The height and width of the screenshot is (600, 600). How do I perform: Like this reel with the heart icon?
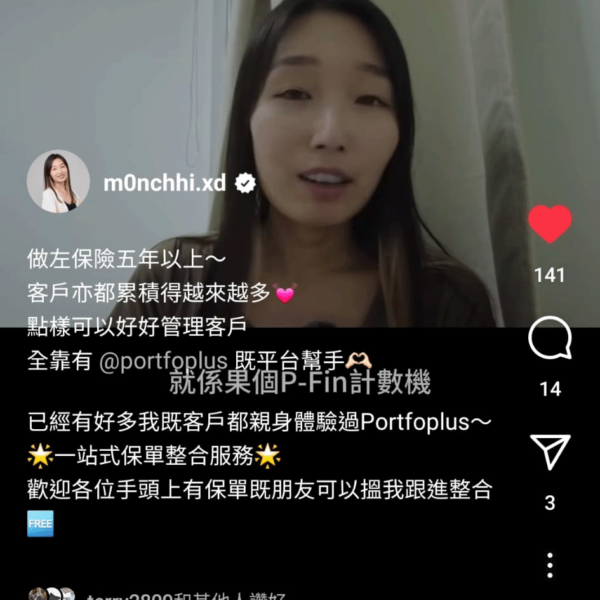[549, 224]
